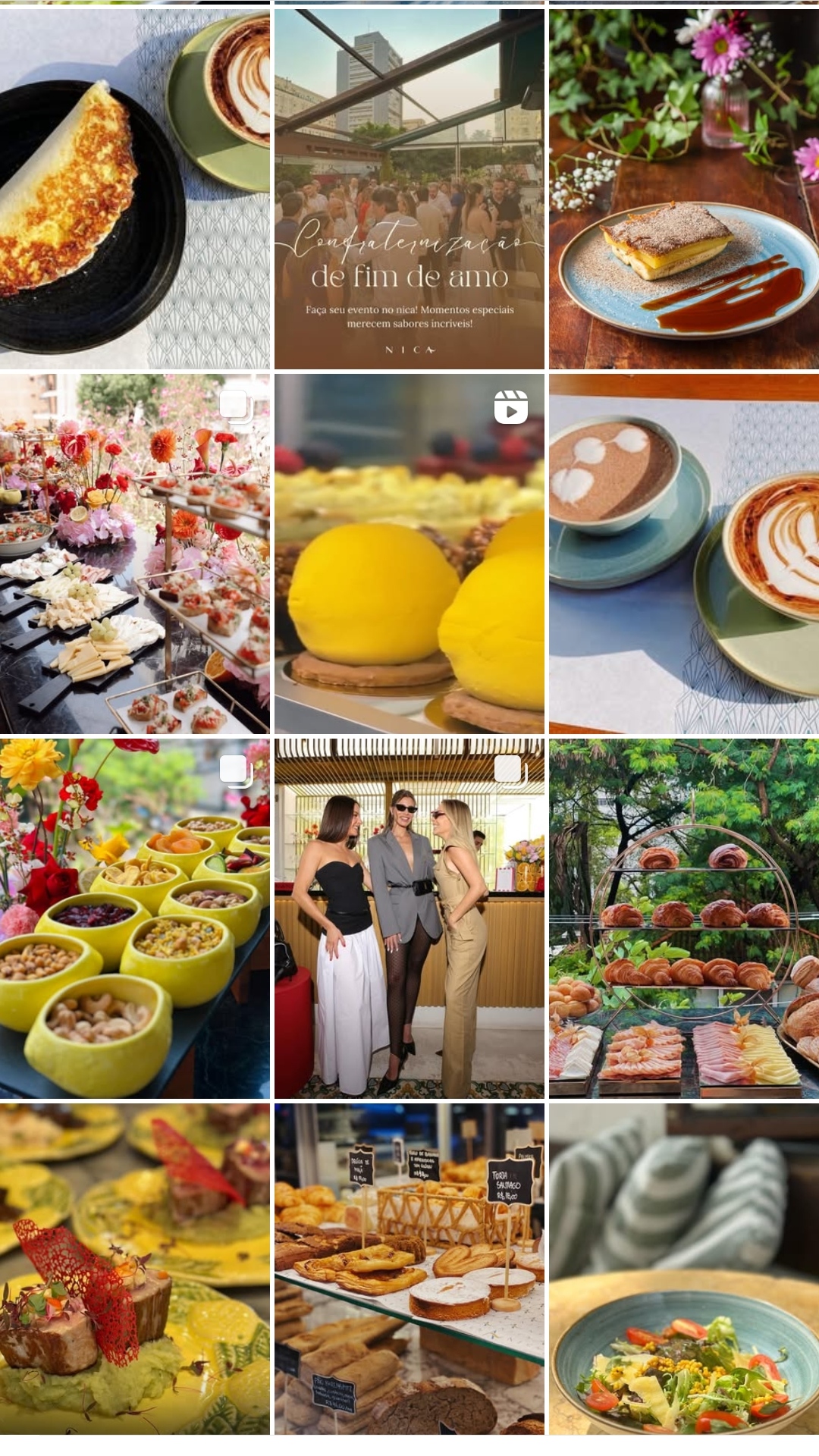
Task: Open the two latte art cups post
Action: pyautogui.click(x=684, y=554)
